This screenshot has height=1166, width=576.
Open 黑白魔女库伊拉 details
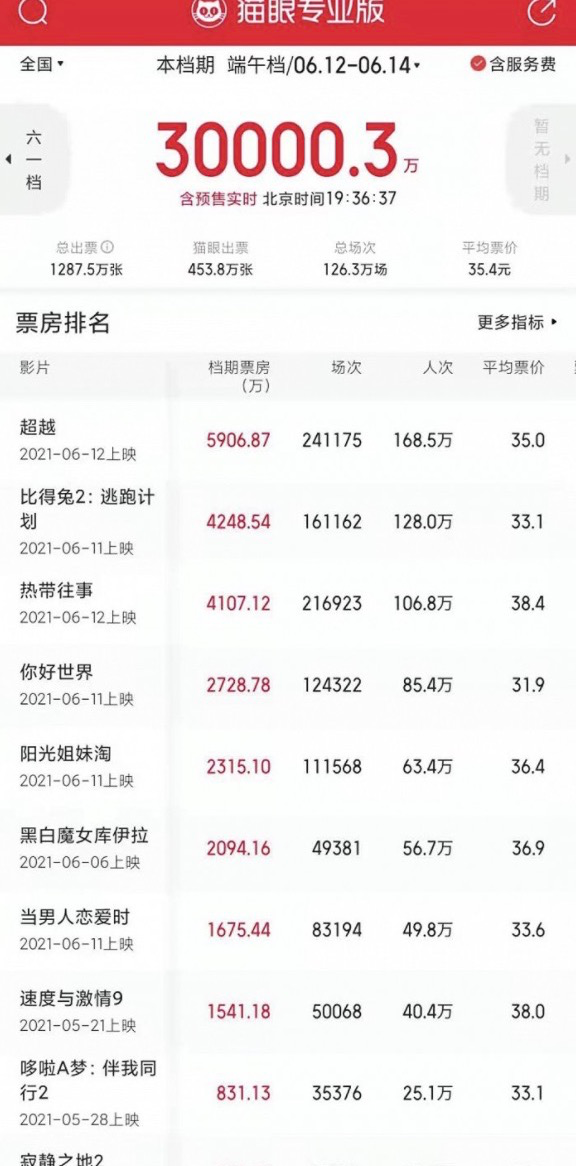(x=288, y=848)
